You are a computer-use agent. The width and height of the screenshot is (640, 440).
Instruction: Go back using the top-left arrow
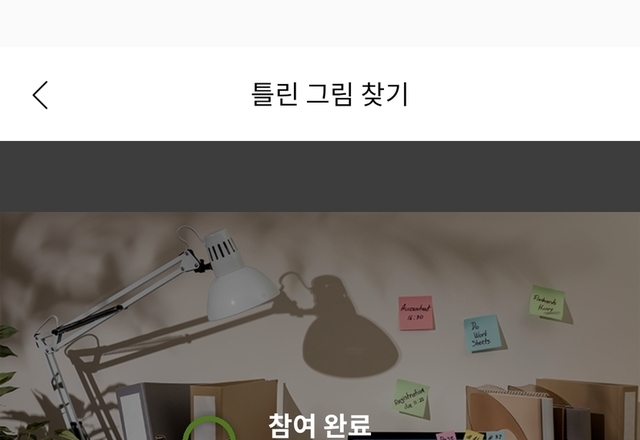(40, 95)
